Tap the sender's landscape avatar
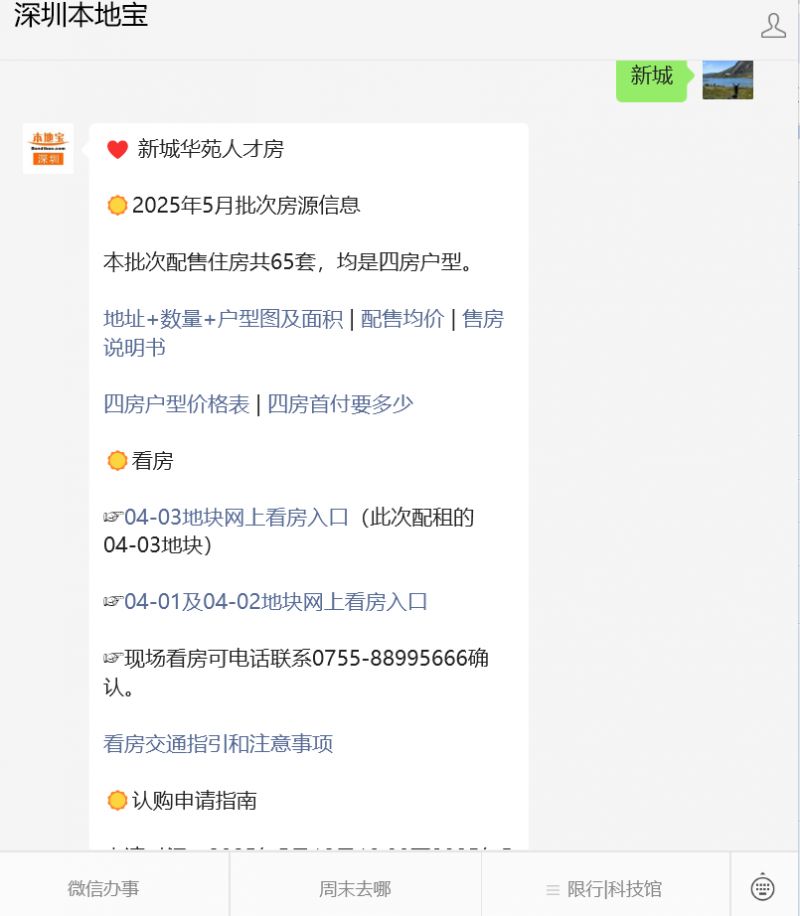Screen dimensions: 800x916 point(727,80)
